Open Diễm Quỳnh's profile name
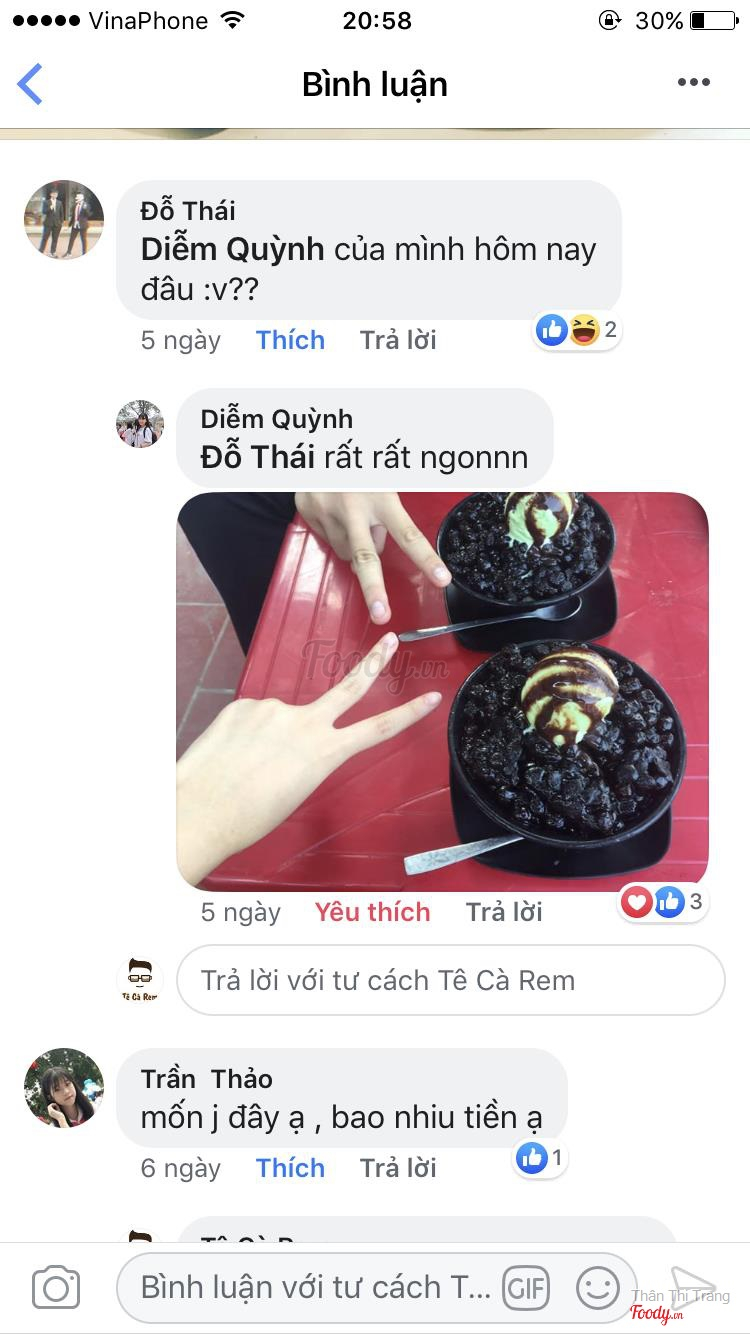This screenshot has height=1334, width=750. (277, 418)
